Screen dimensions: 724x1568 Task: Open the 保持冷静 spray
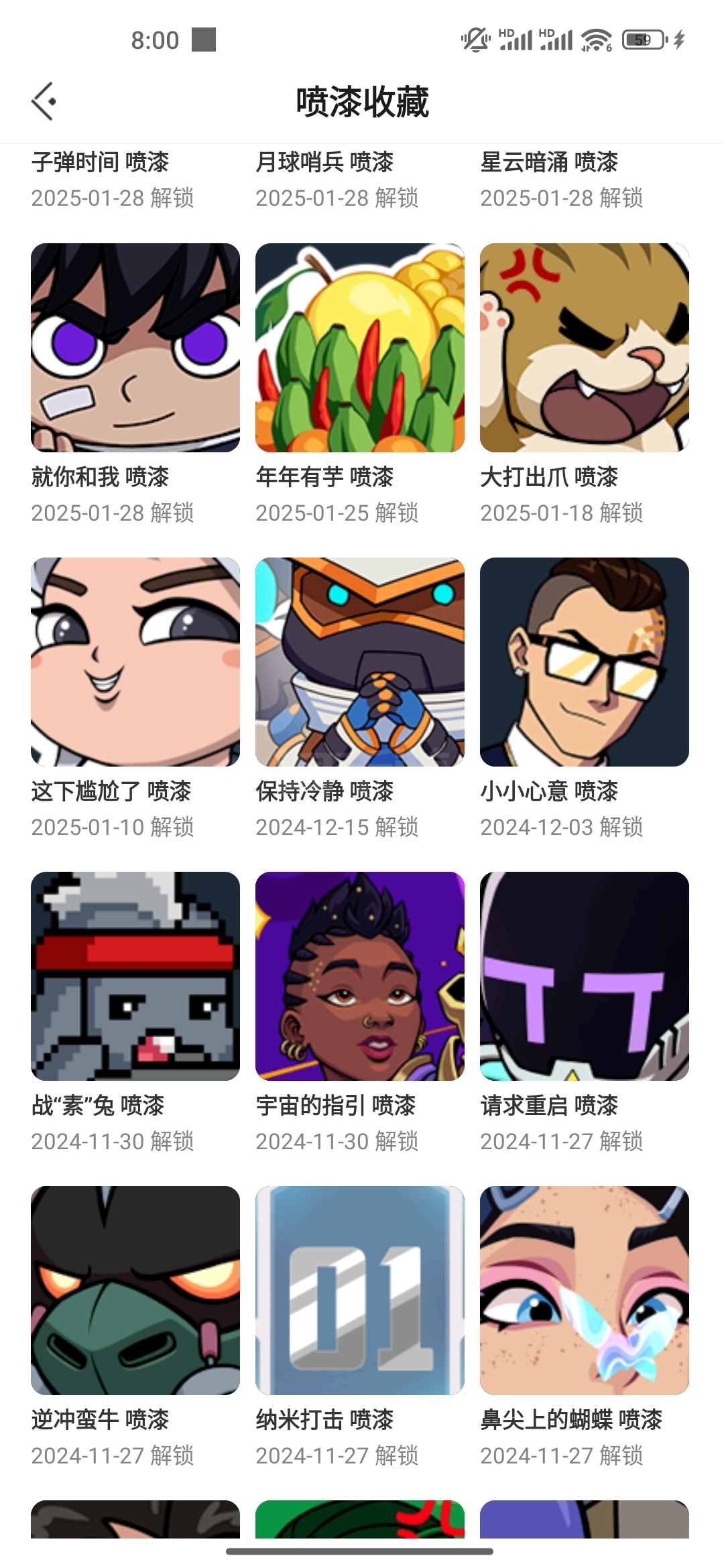(360, 662)
